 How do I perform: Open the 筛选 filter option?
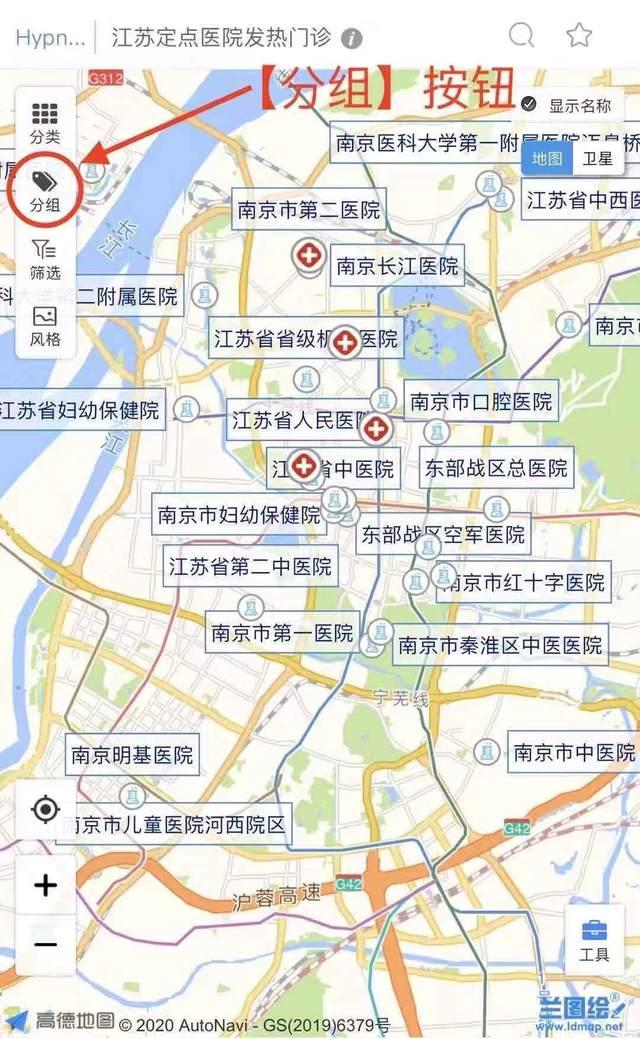click(x=45, y=259)
